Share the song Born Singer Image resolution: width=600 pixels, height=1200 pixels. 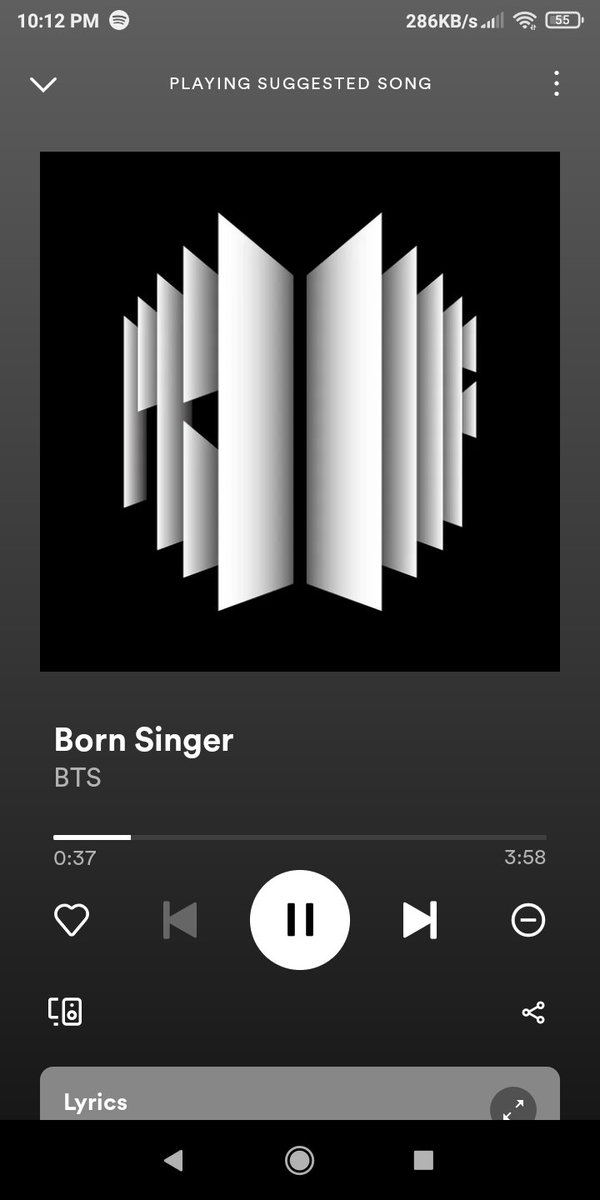[534, 1013]
